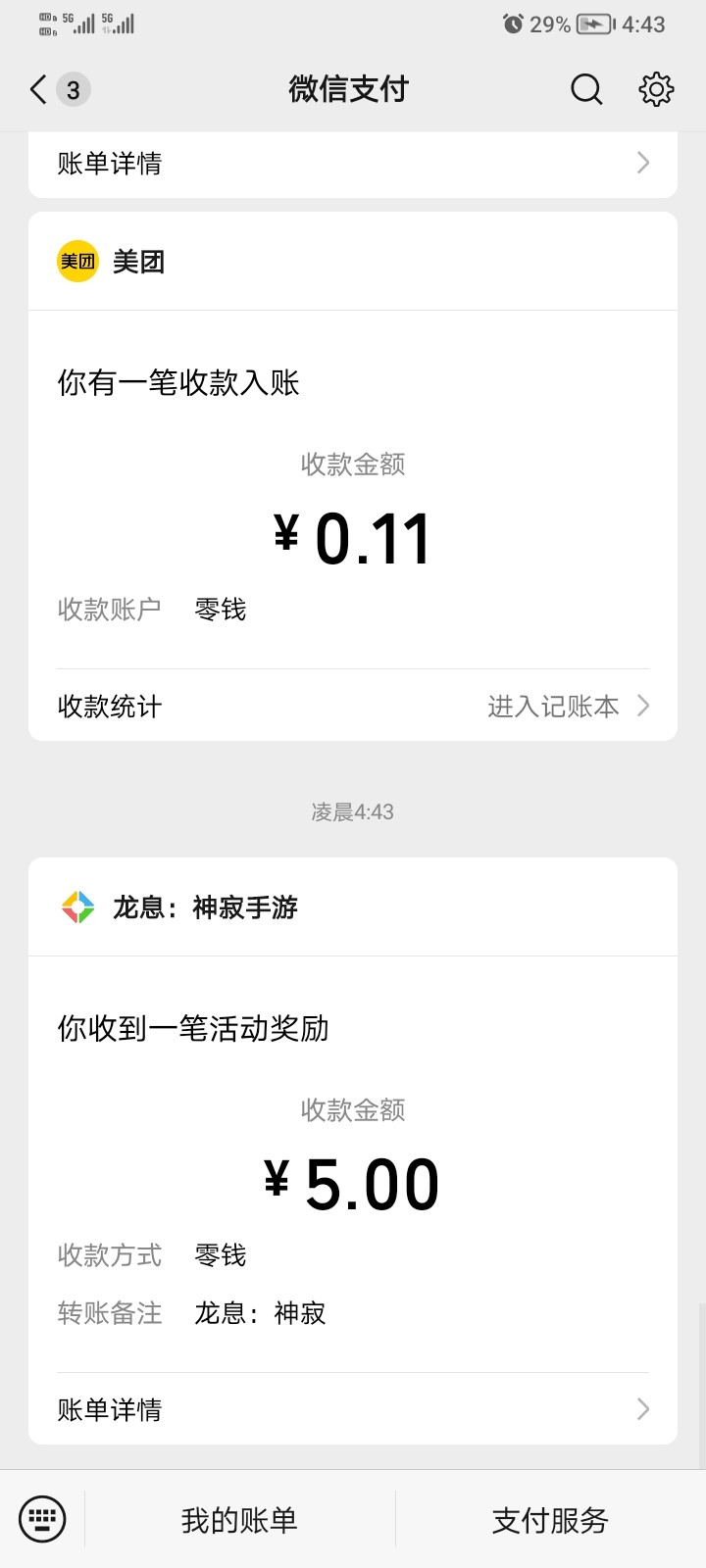Open the ¥0.11 收款入账 card
Image resolution: width=706 pixels, height=1568 pixels.
point(353,500)
